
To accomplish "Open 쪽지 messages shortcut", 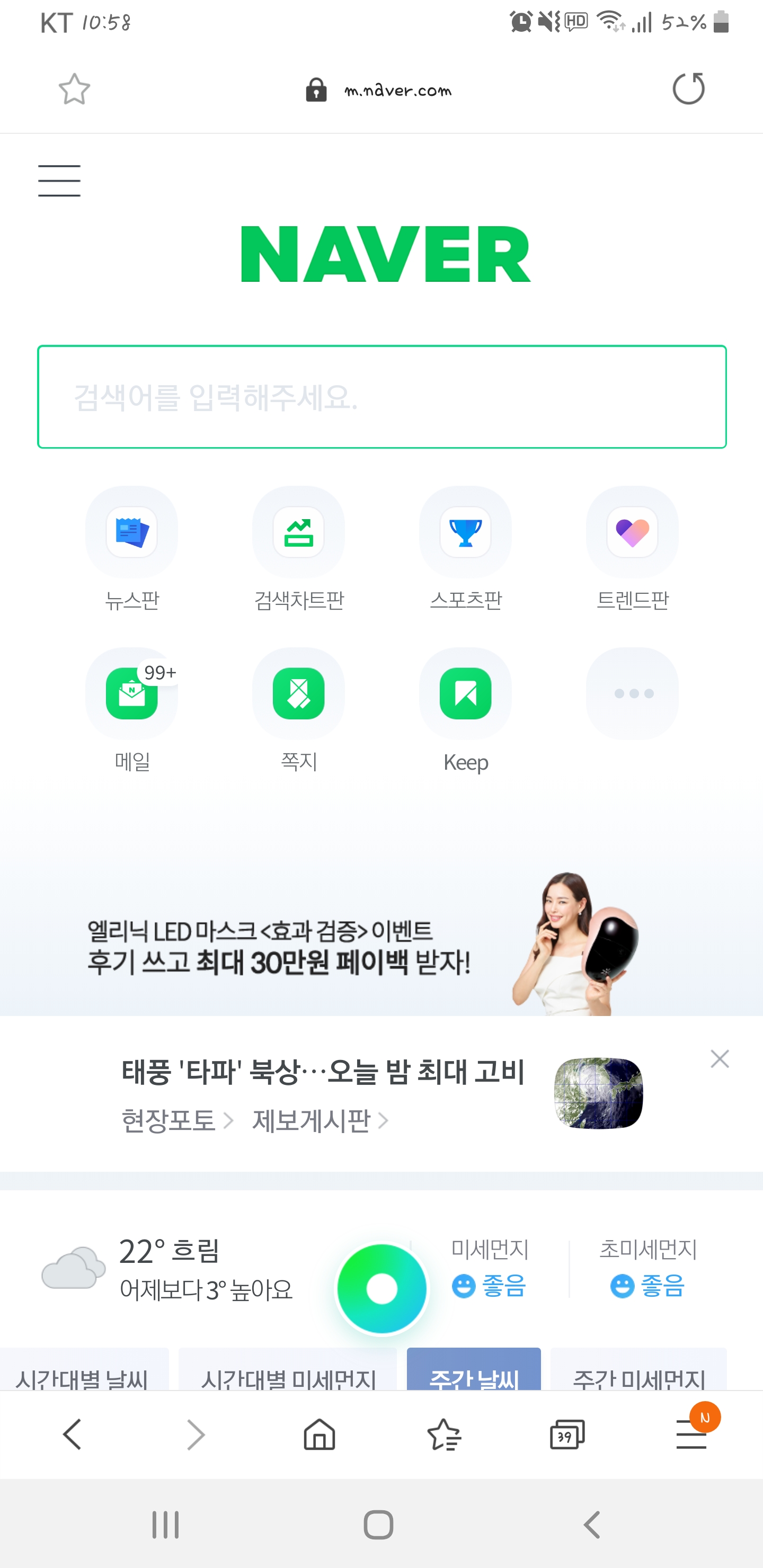I will [x=298, y=710].
